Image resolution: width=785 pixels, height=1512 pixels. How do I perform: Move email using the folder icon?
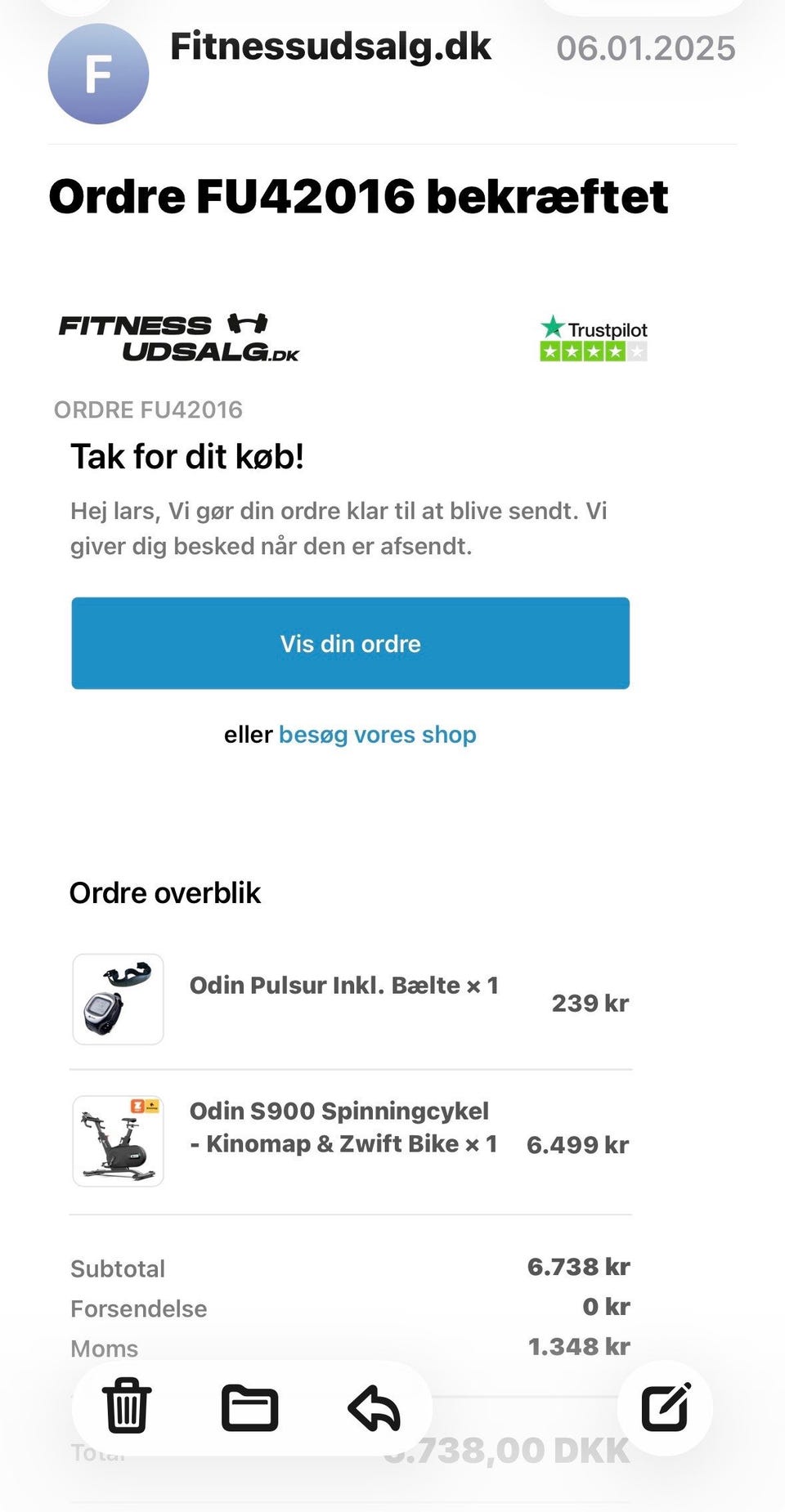coord(249,1408)
